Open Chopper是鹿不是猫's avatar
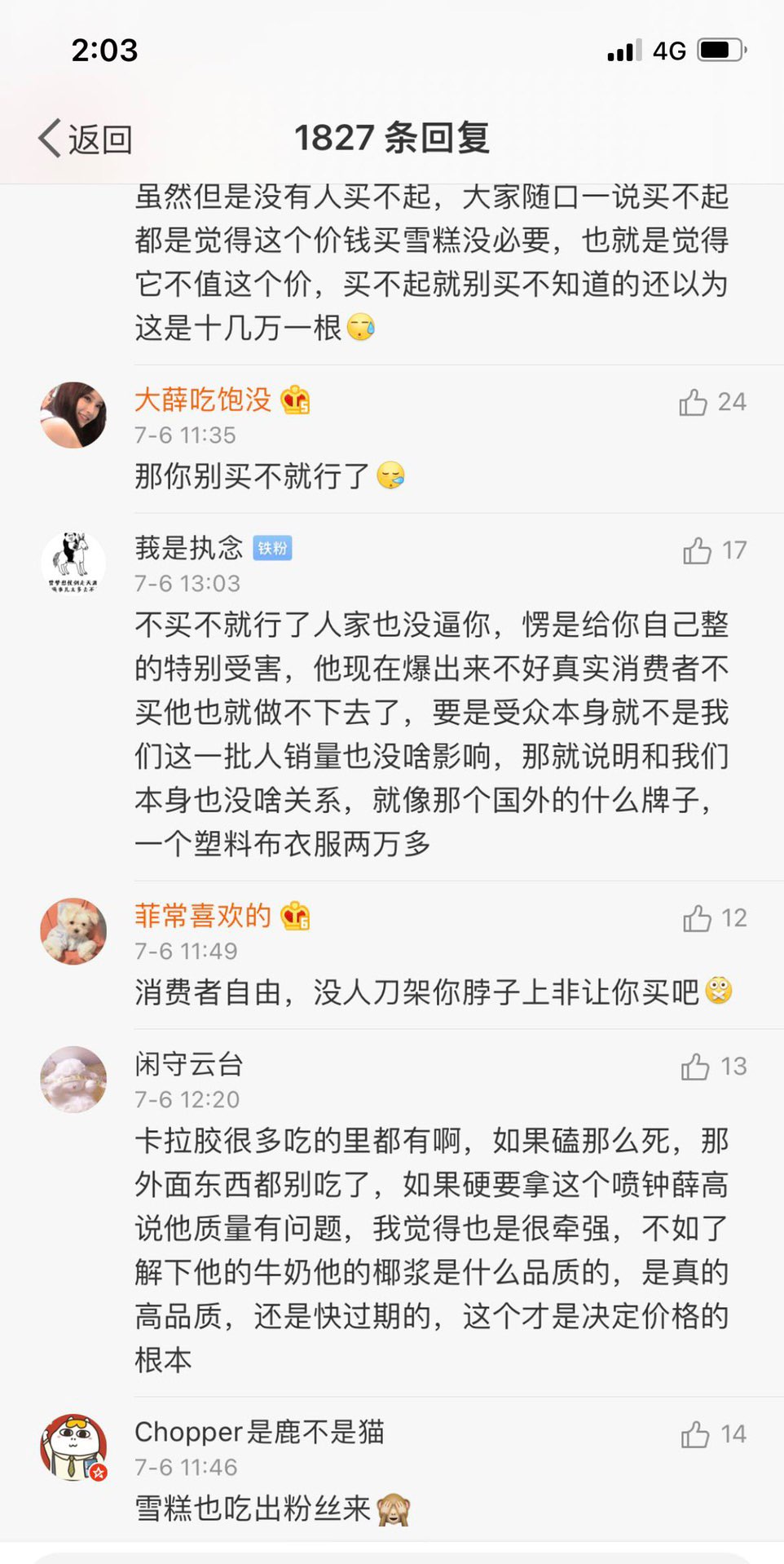784x1564 pixels. tap(73, 1447)
